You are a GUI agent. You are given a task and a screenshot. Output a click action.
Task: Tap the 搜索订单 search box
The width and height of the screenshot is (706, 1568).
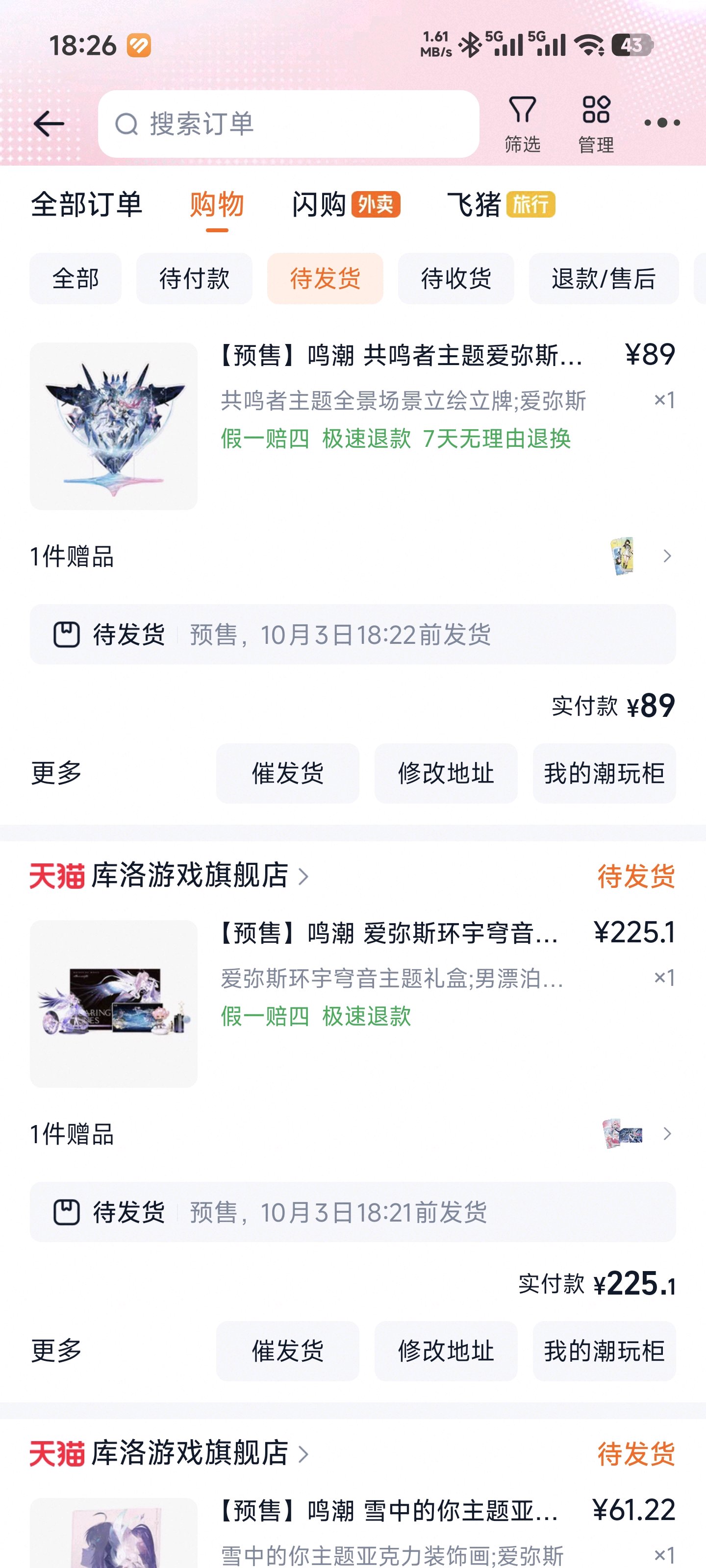click(x=288, y=124)
